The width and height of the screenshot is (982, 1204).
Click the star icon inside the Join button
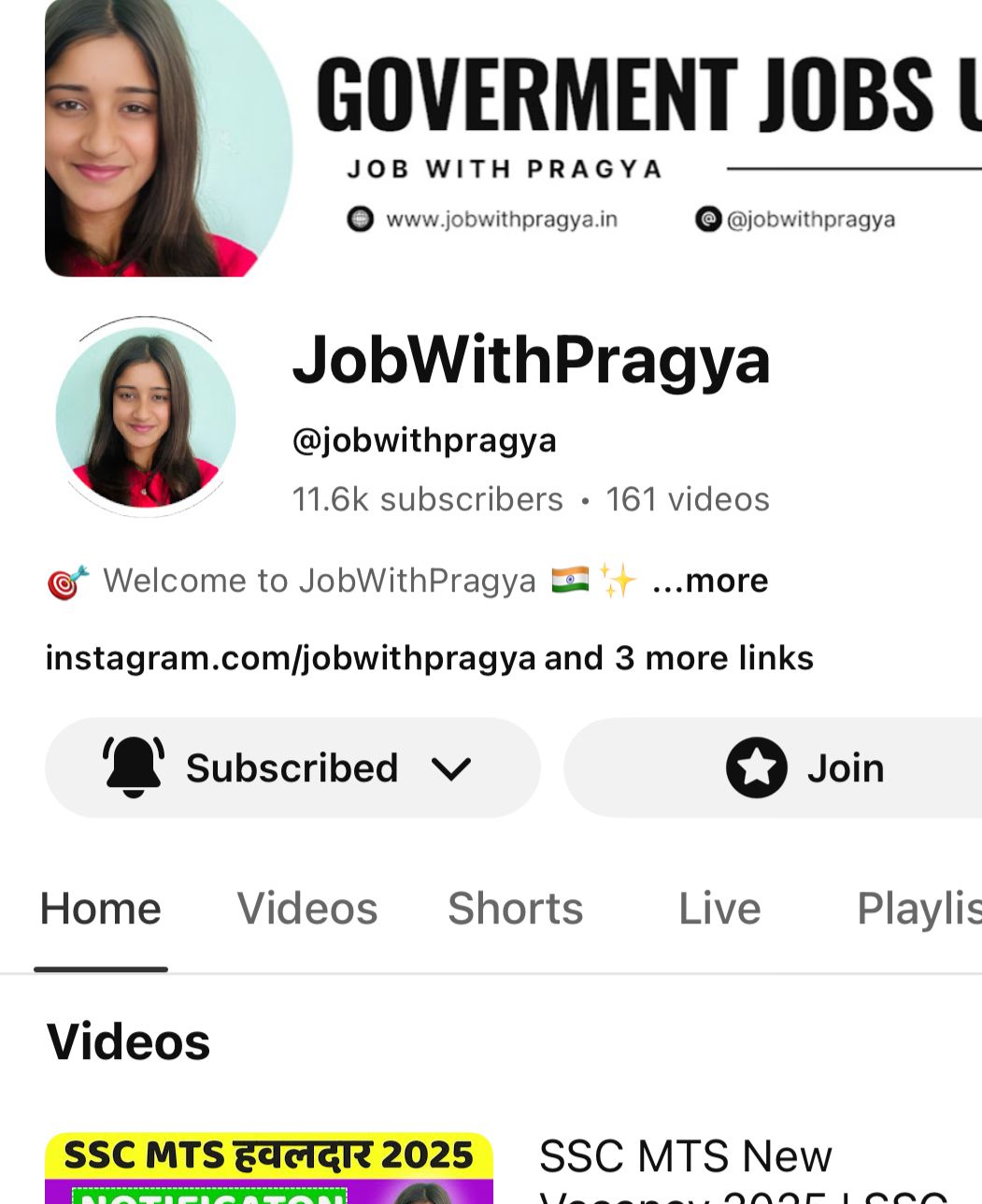[x=757, y=767]
